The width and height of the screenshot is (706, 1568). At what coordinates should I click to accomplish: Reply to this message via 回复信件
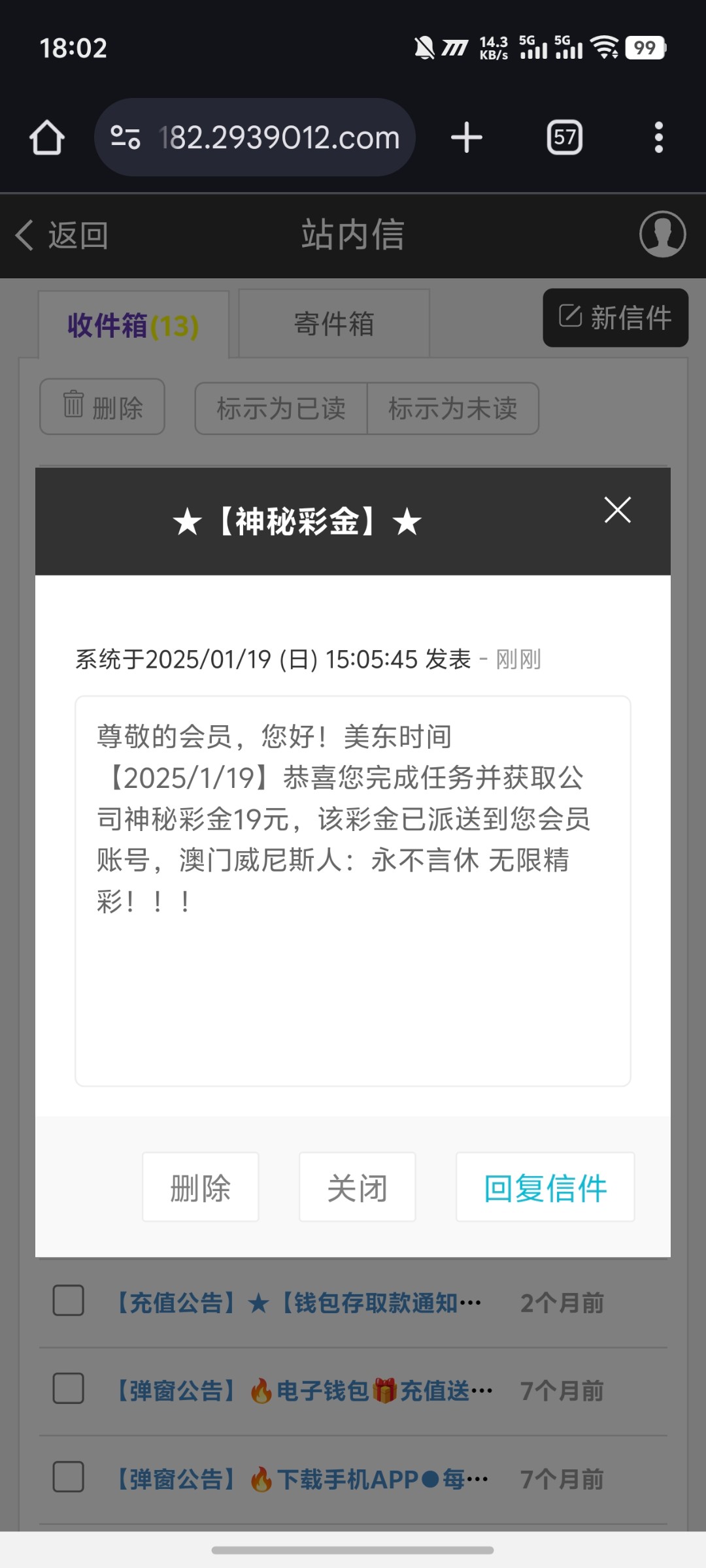pyautogui.click(x=545, y=1187)
